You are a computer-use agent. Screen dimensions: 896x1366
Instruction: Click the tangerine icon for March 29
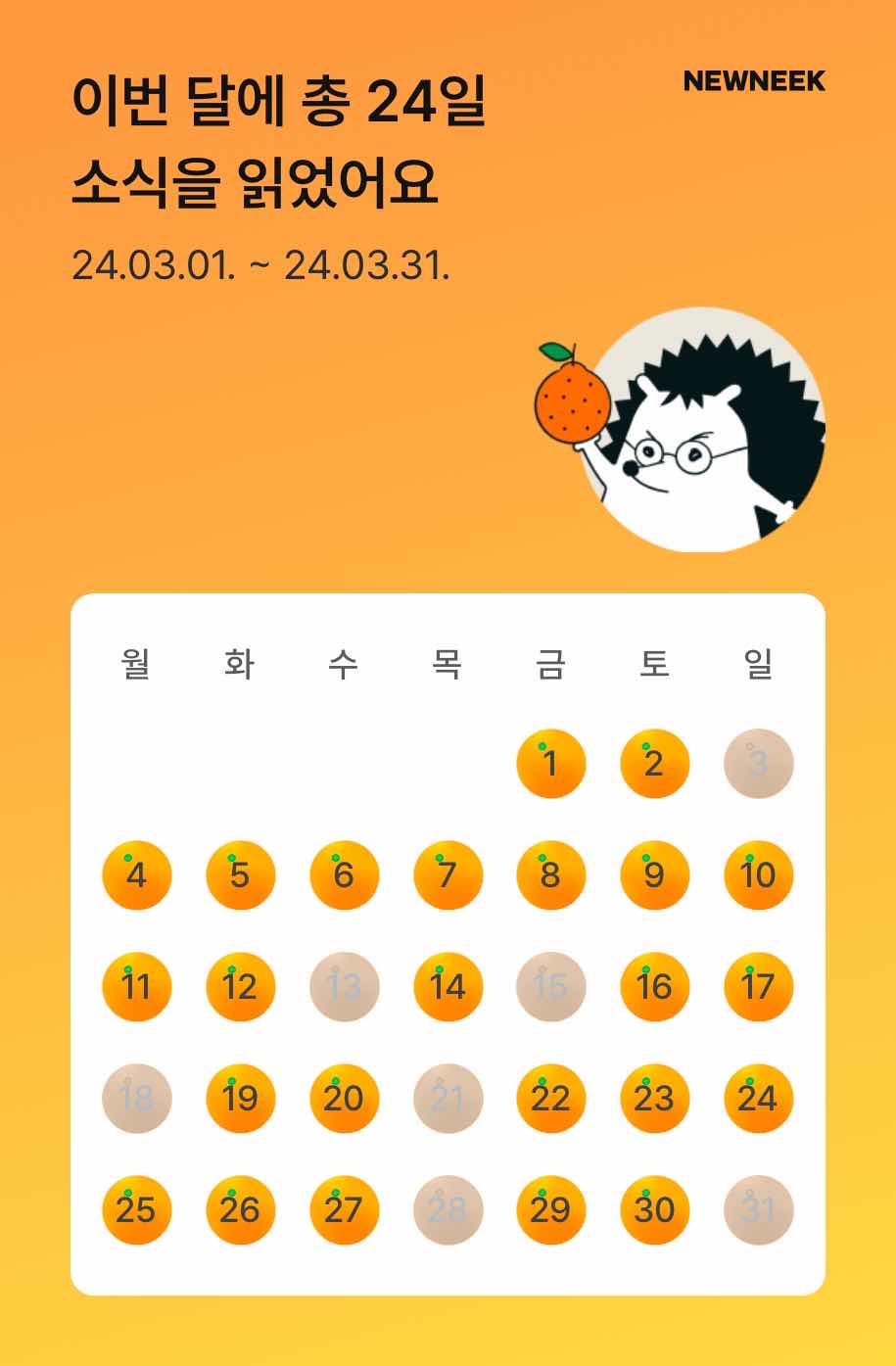click(x=551, y=1209)
